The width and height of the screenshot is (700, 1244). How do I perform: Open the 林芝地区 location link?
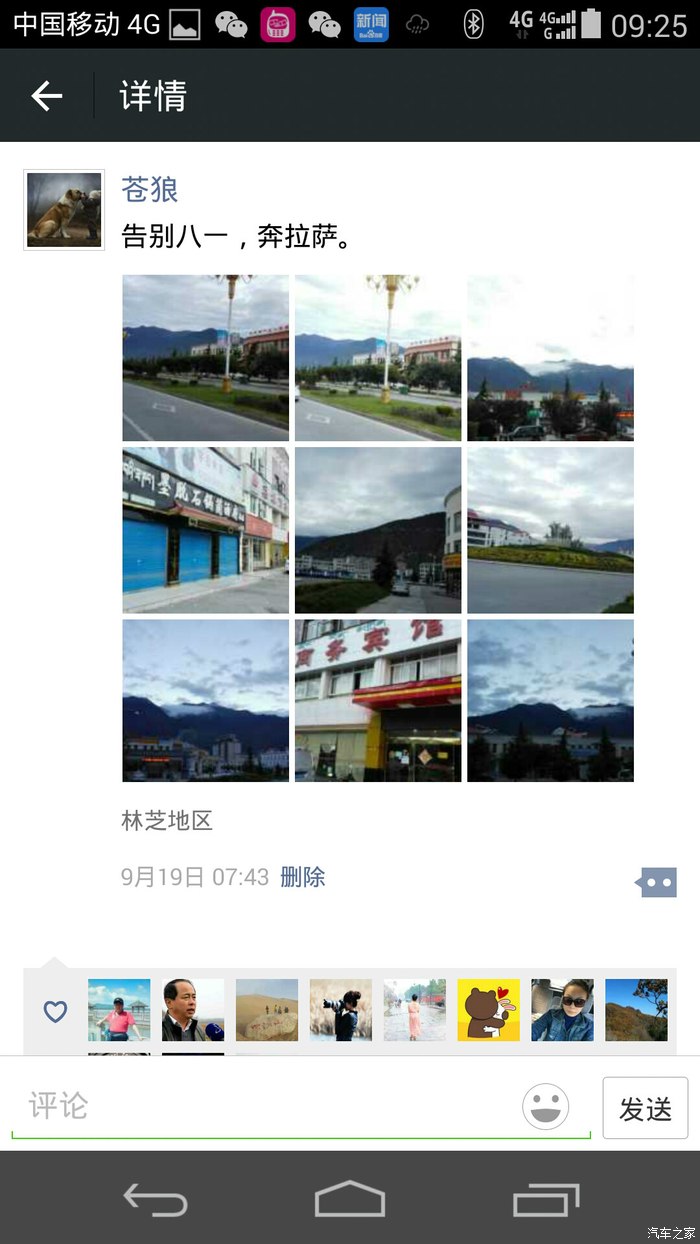[167, 821]
